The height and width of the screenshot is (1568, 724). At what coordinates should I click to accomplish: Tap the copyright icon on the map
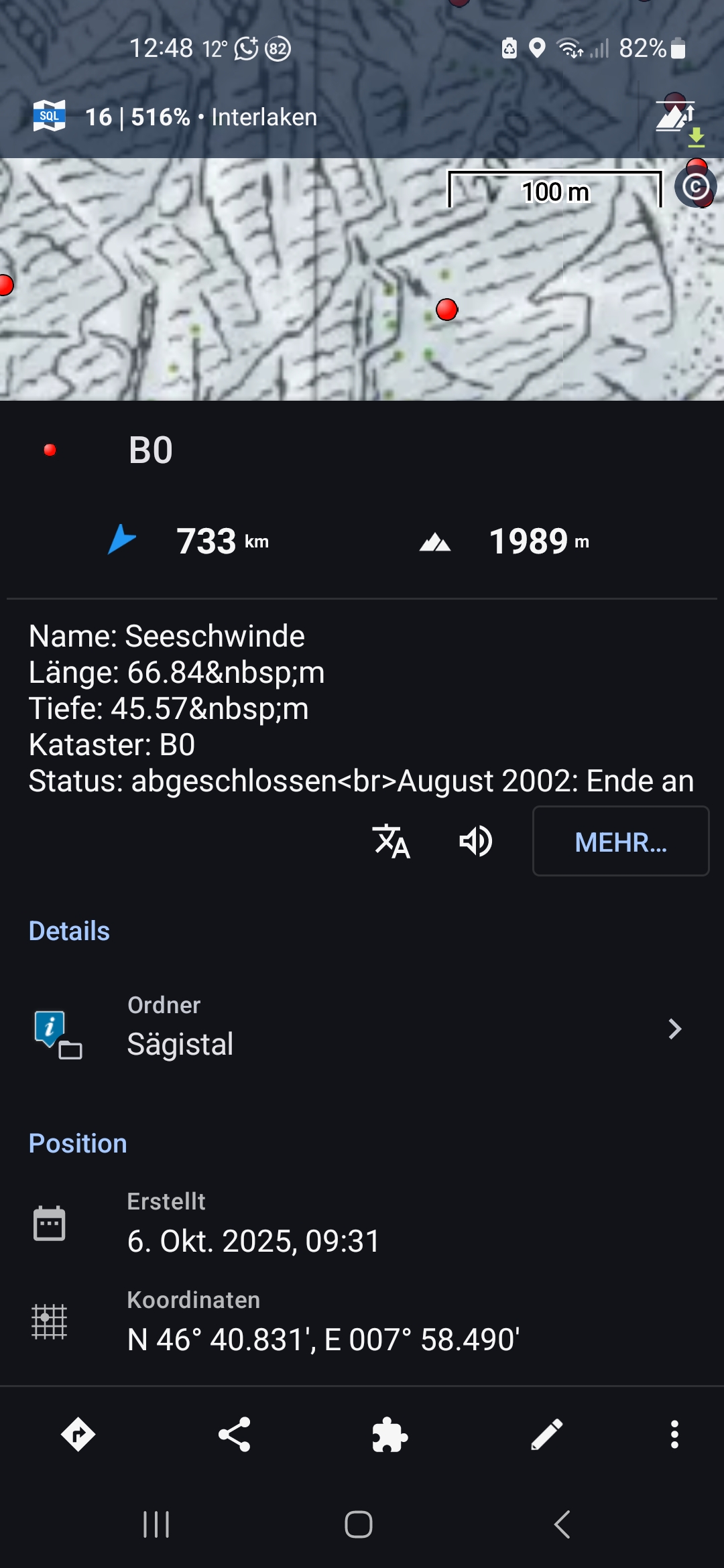click(696, 187)
